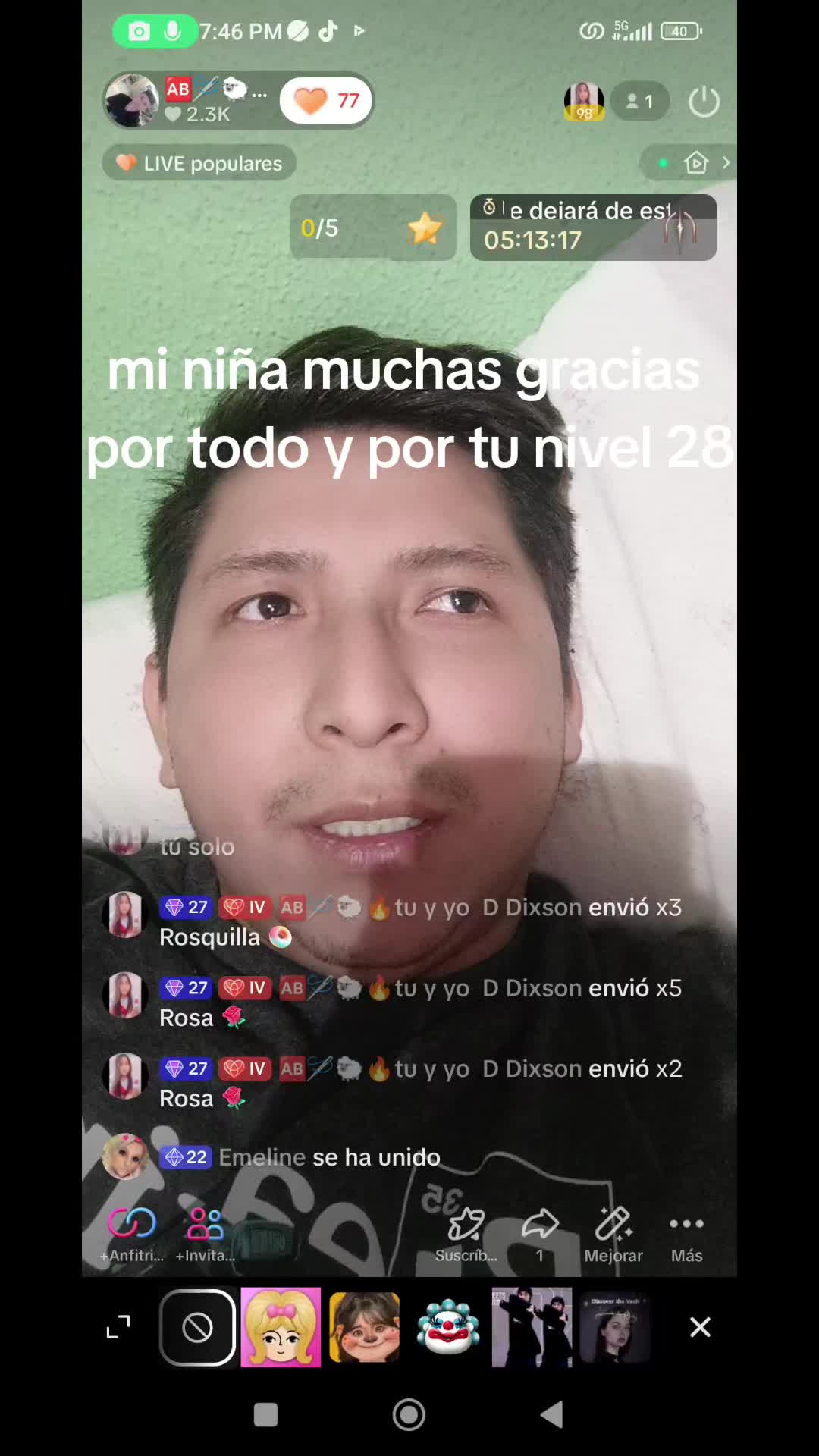Apply the clown face effect
This screenshot has width=819, height=1456.
[x=447, y=1327]
